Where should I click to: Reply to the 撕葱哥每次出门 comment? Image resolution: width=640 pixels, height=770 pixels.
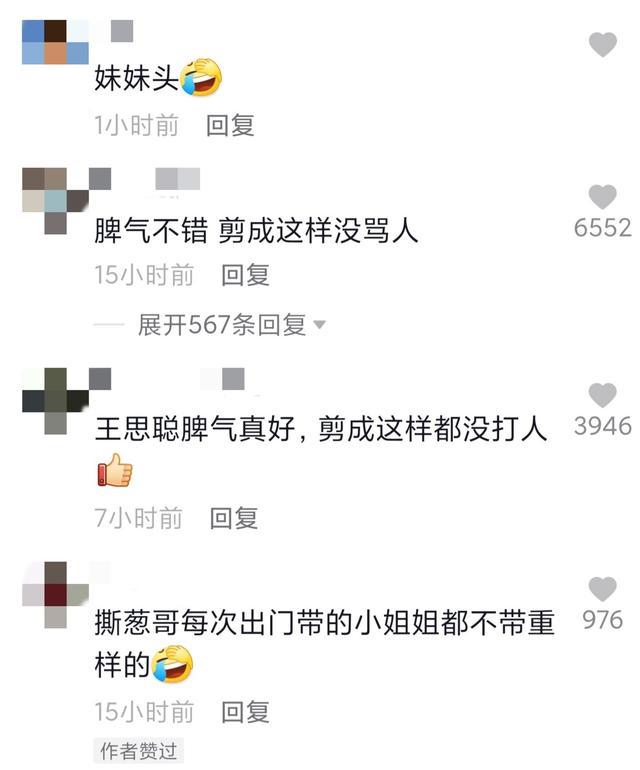coord(245,712)
